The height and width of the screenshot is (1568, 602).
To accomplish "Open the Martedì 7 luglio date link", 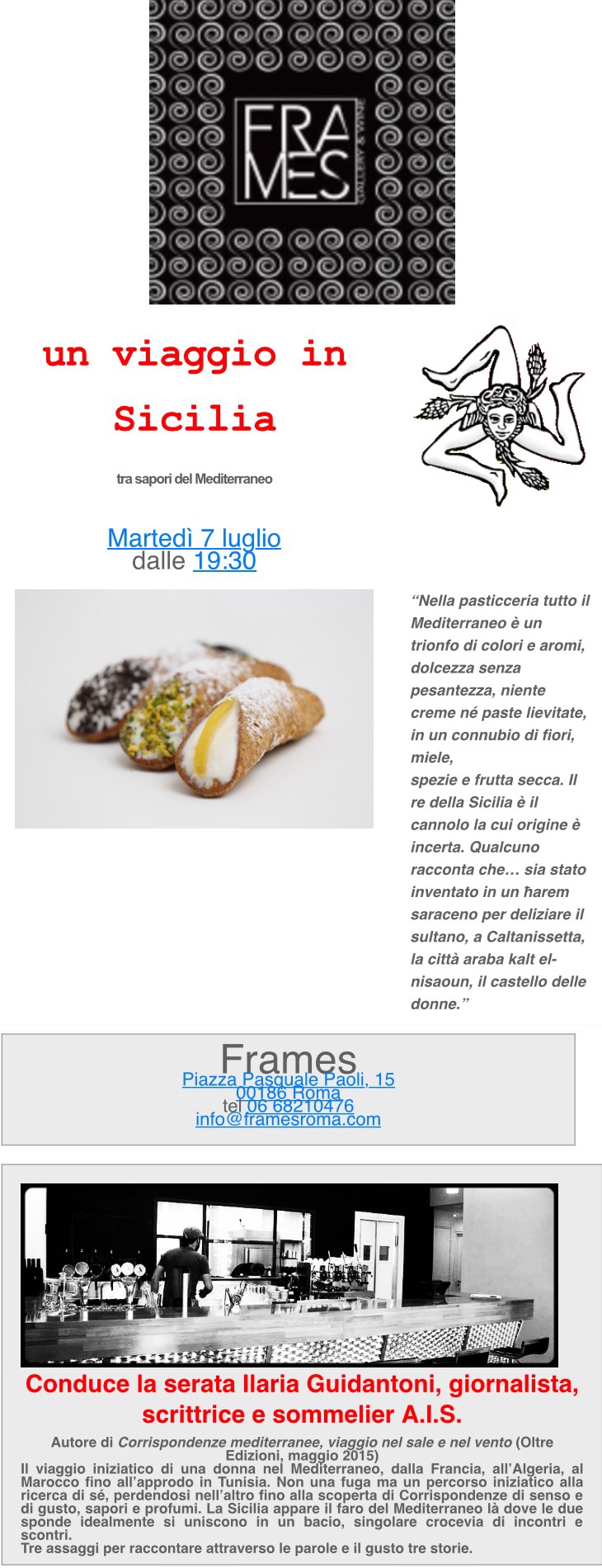I will pyautogui.click(x=194, y=538).
